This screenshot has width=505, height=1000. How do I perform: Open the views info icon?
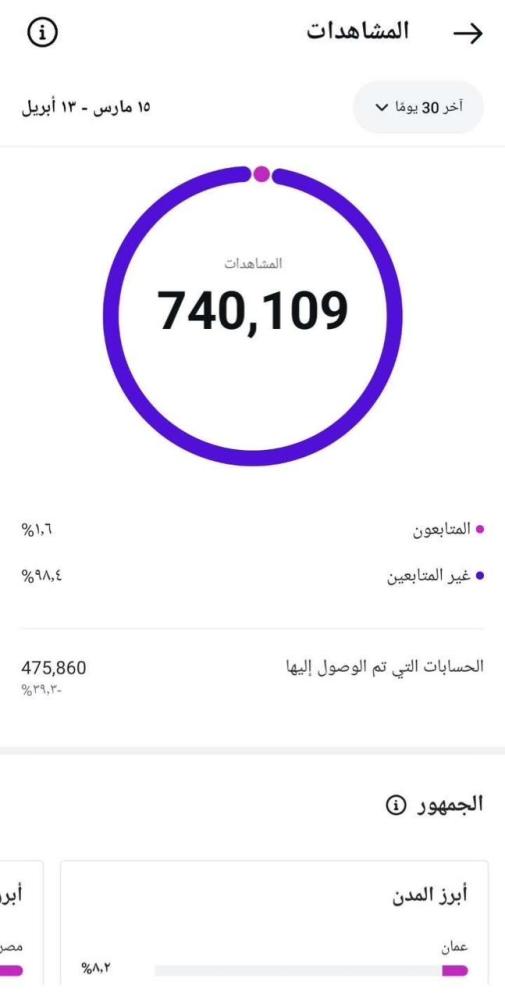pos(43,33)
